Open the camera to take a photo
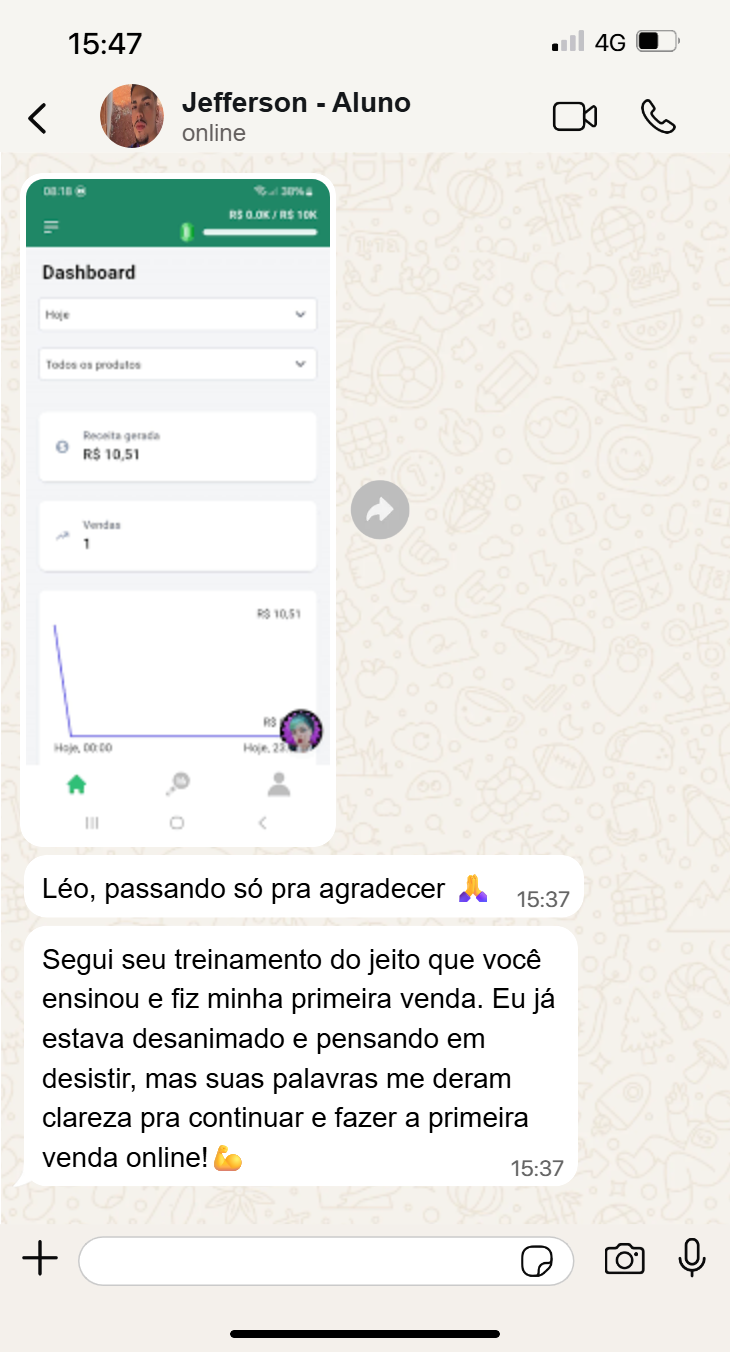730x1352 pixels. click(624, 1259)
